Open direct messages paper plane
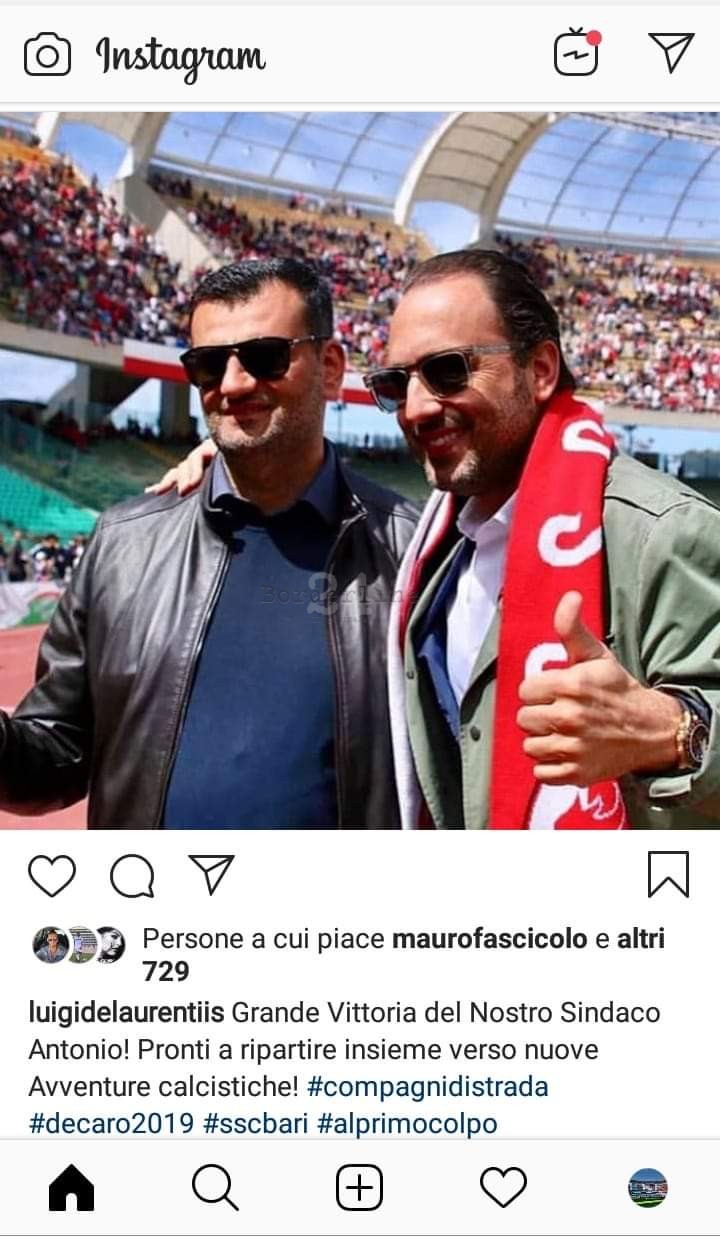 click(x=671, y=53)
